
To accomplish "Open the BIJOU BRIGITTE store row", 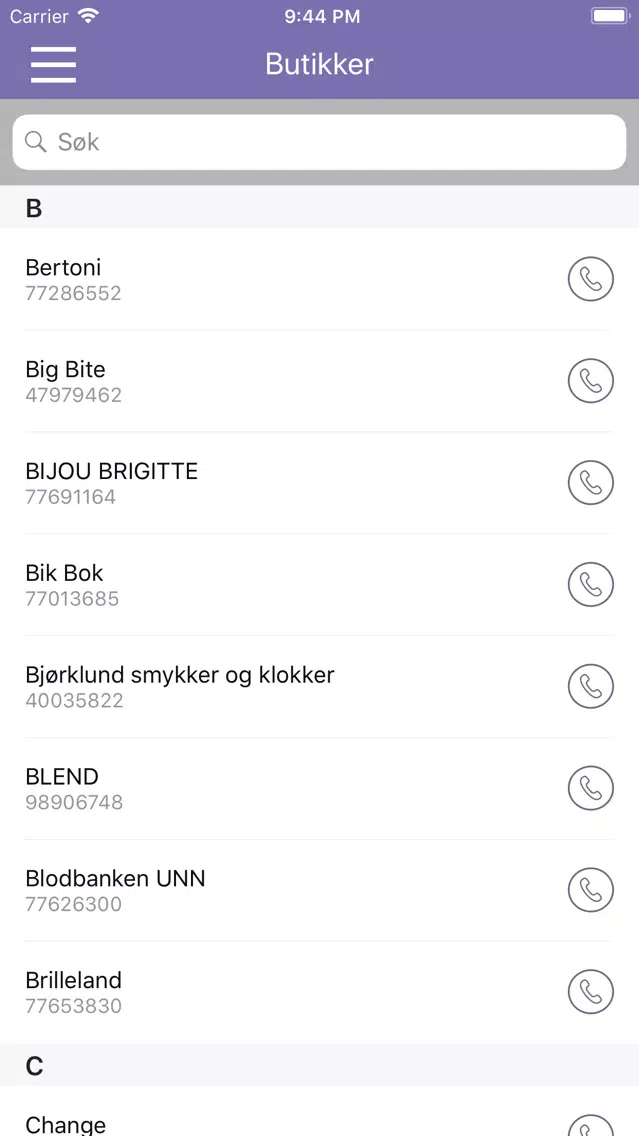I will pyautogui.click(x=320, y=483).
